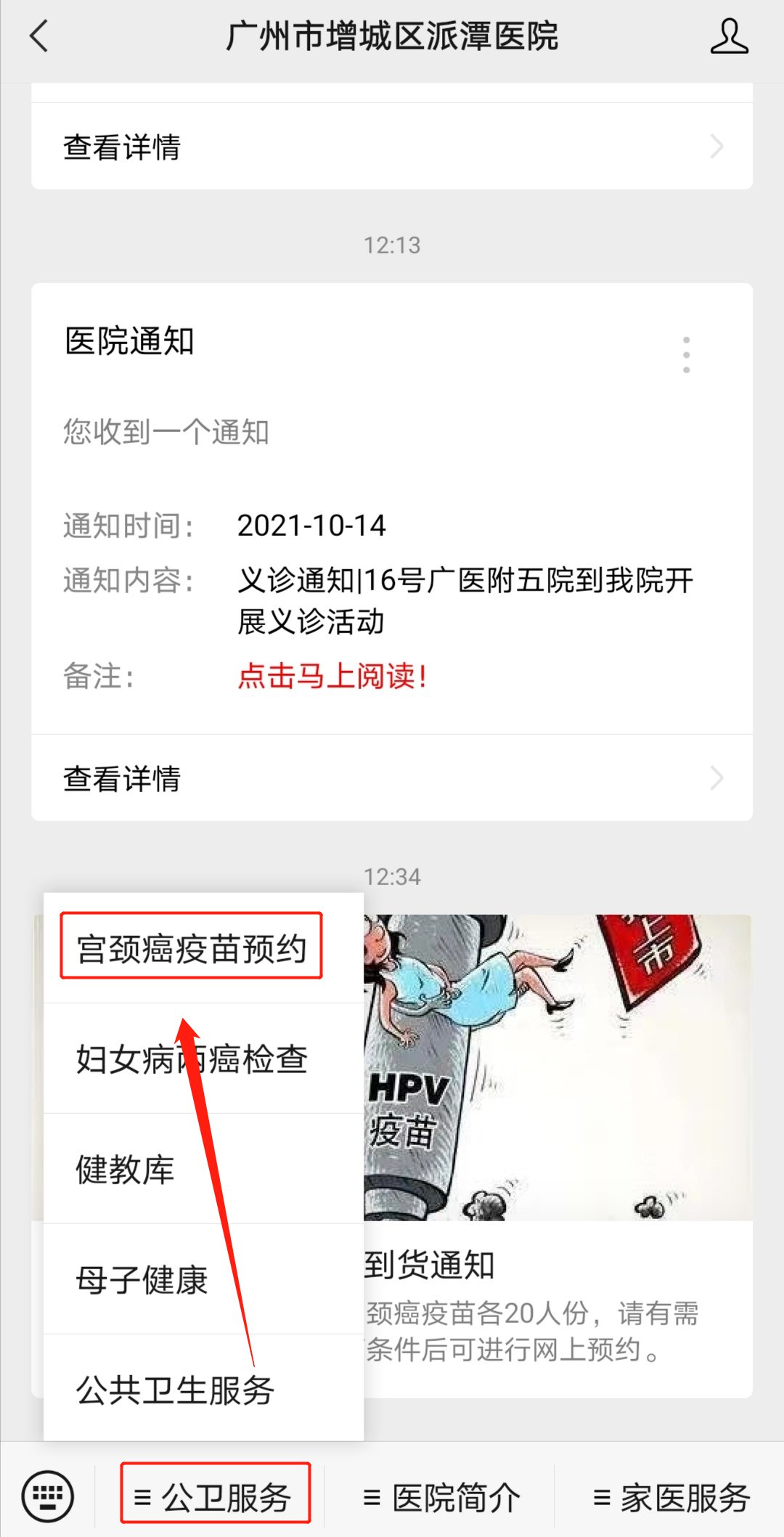Screen dimensions: 784x1537
Task: Go back using the top-left arrow
Action: coord(39,36)
